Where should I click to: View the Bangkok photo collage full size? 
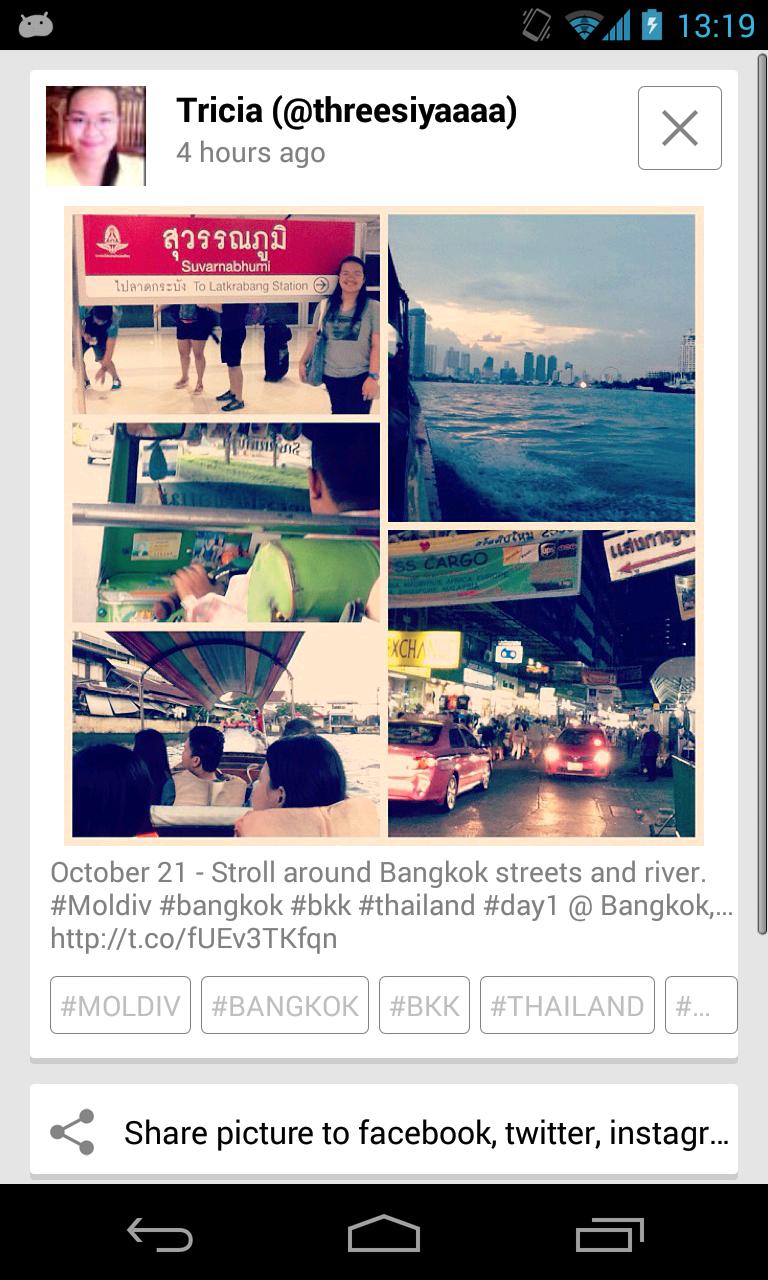tap(384, 525)
